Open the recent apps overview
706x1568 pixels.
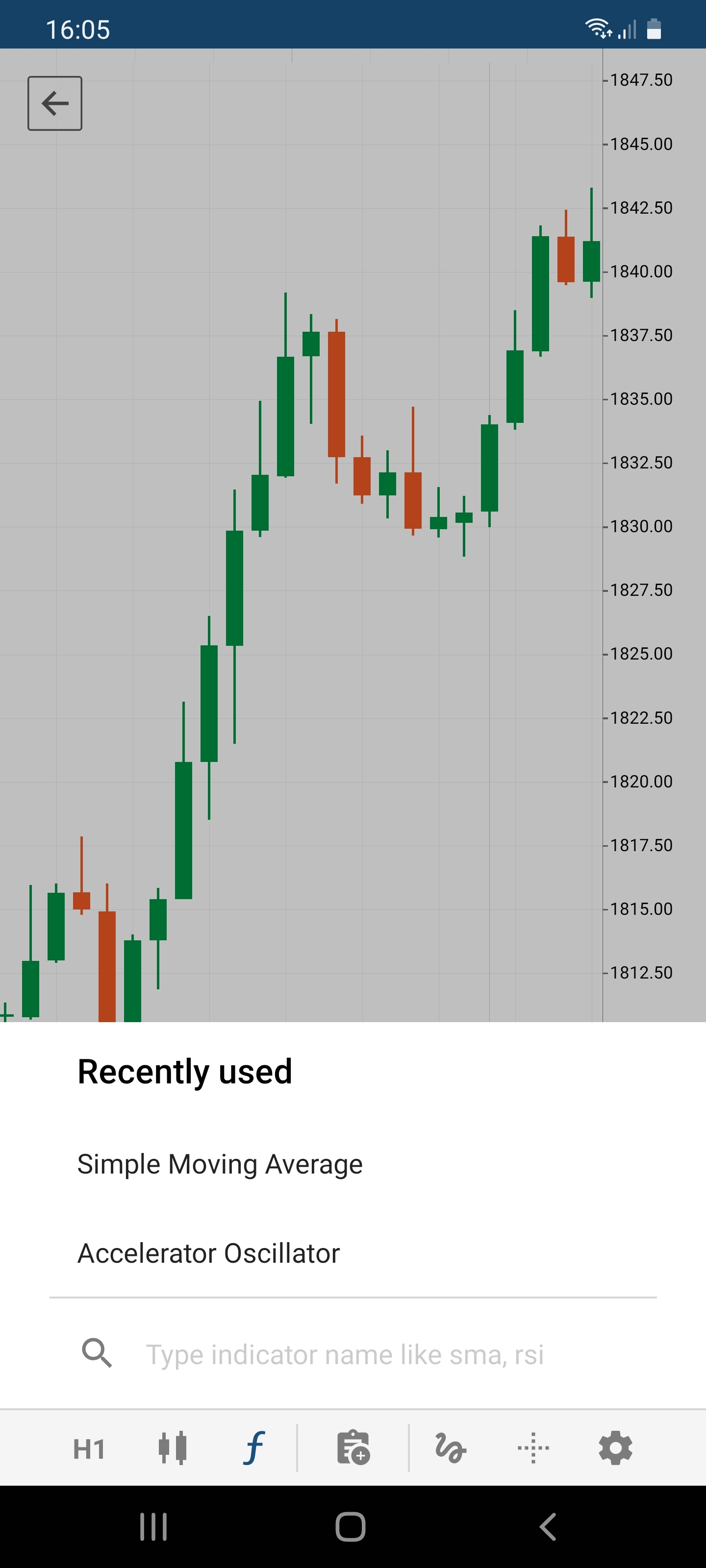153,1527
